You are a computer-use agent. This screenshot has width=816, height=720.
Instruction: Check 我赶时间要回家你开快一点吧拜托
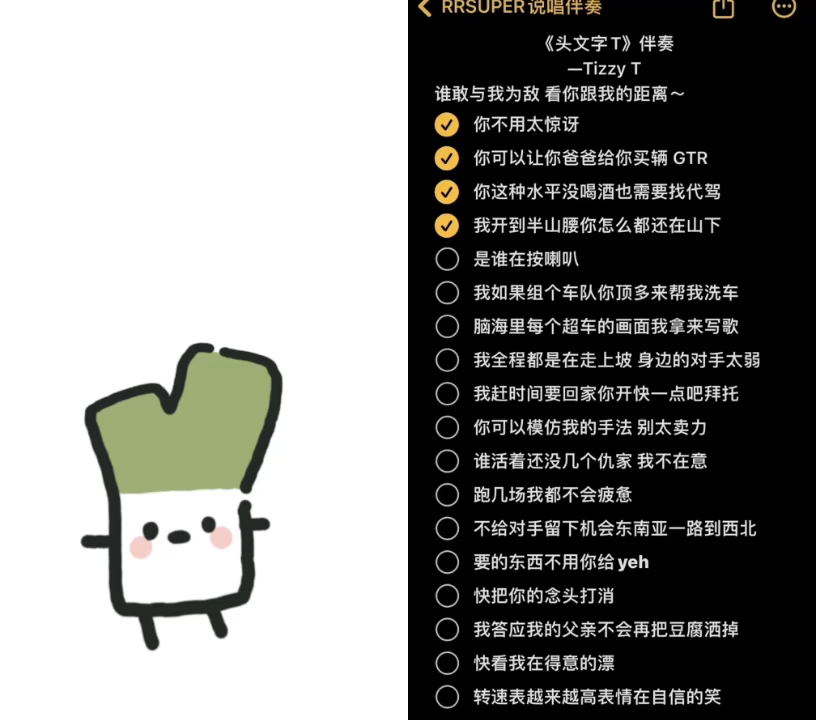[x=447, y=394]
